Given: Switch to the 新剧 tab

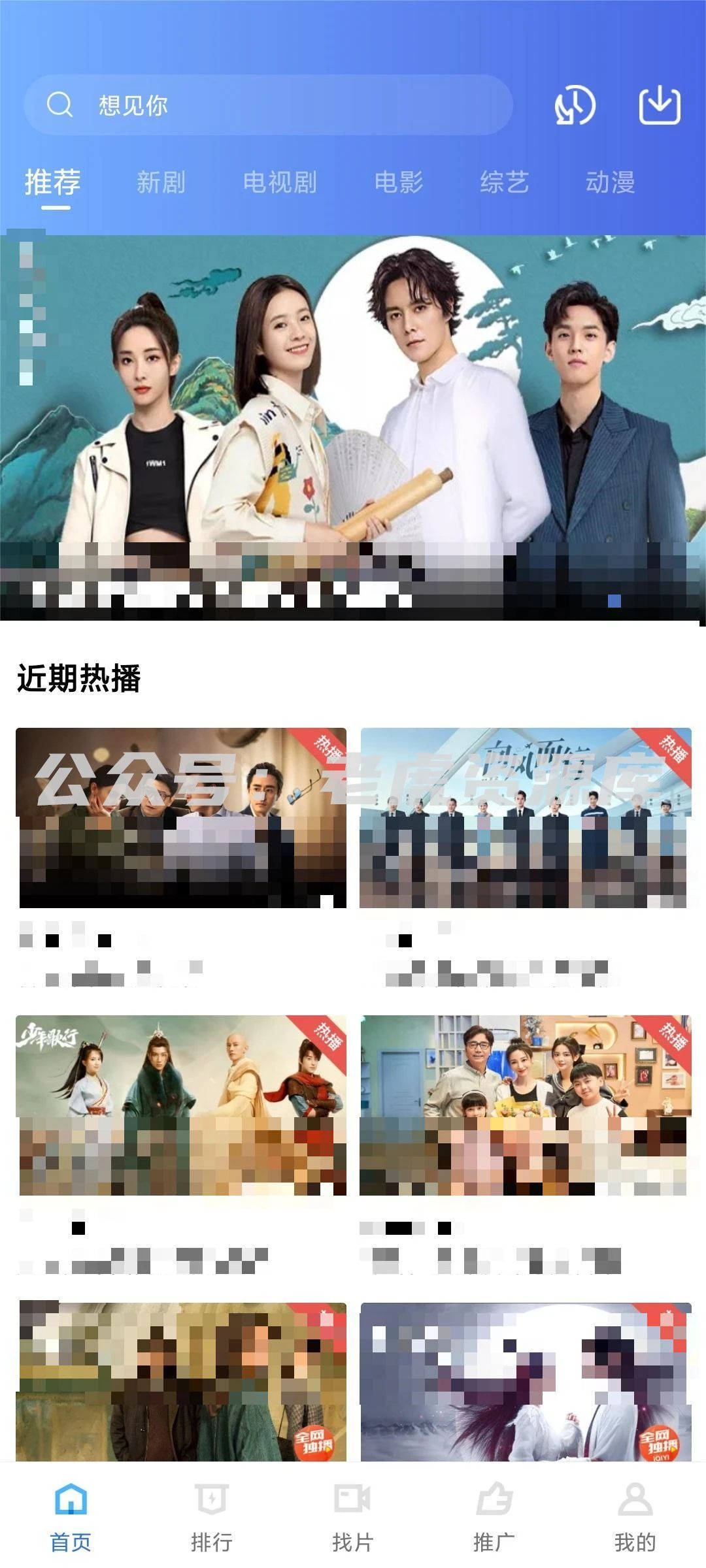Looking at the screenshot, I should tap(161, 182).
